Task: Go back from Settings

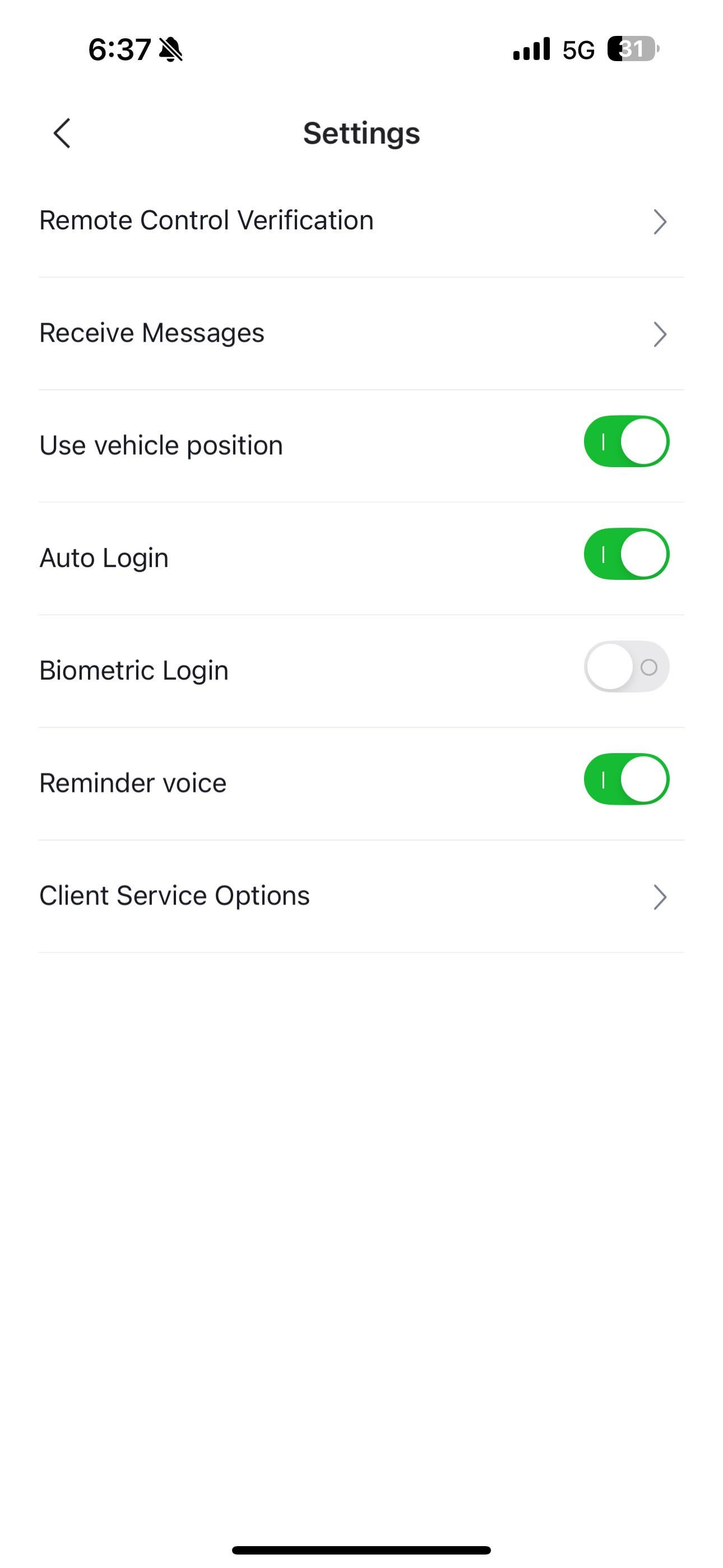Action: tap(62, 133)
